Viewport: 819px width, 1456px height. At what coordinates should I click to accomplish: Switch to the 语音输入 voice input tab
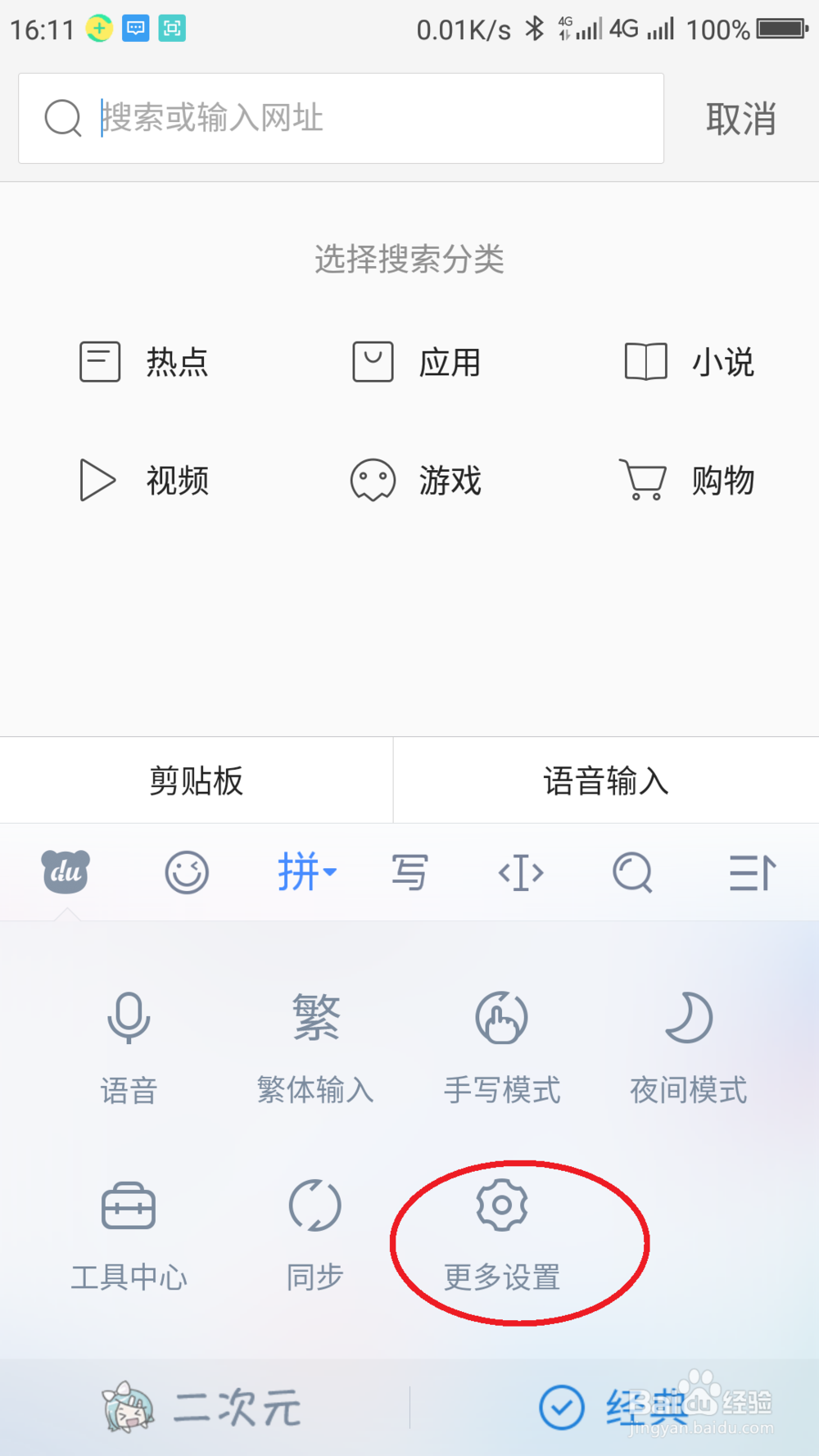point(605,780)
